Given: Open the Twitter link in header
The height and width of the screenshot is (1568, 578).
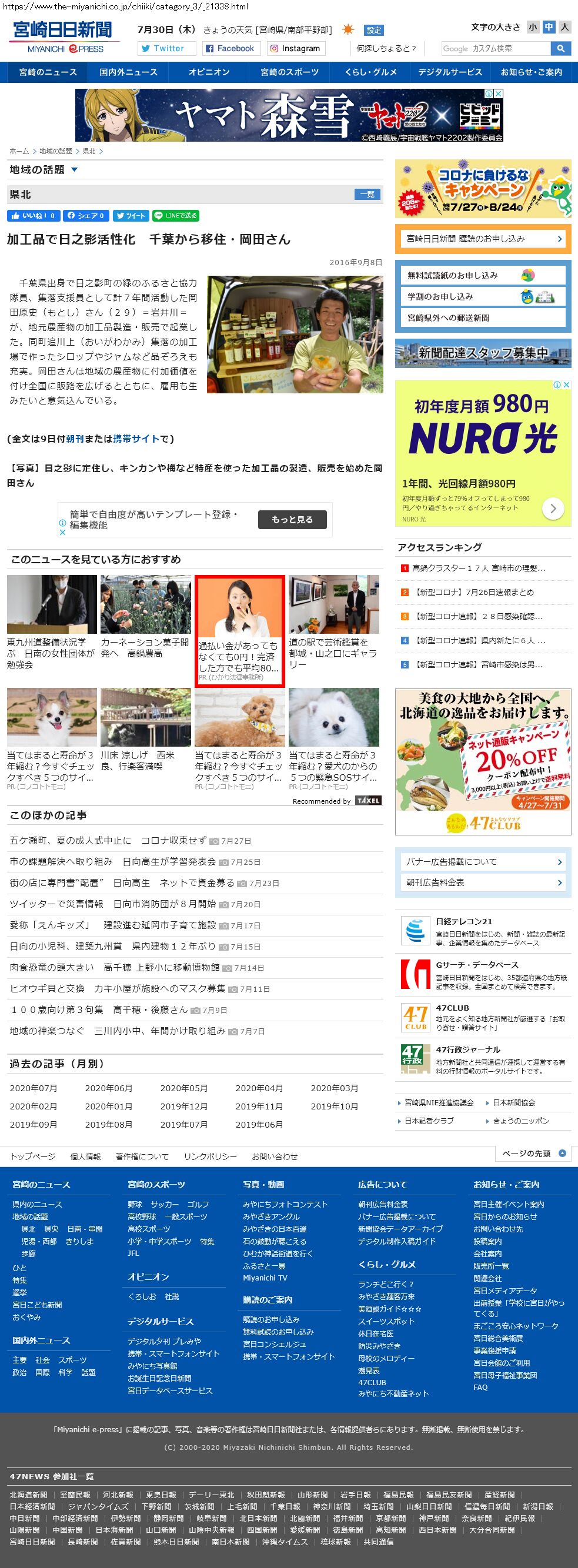Looking at the screenshot, I should 167,49.
